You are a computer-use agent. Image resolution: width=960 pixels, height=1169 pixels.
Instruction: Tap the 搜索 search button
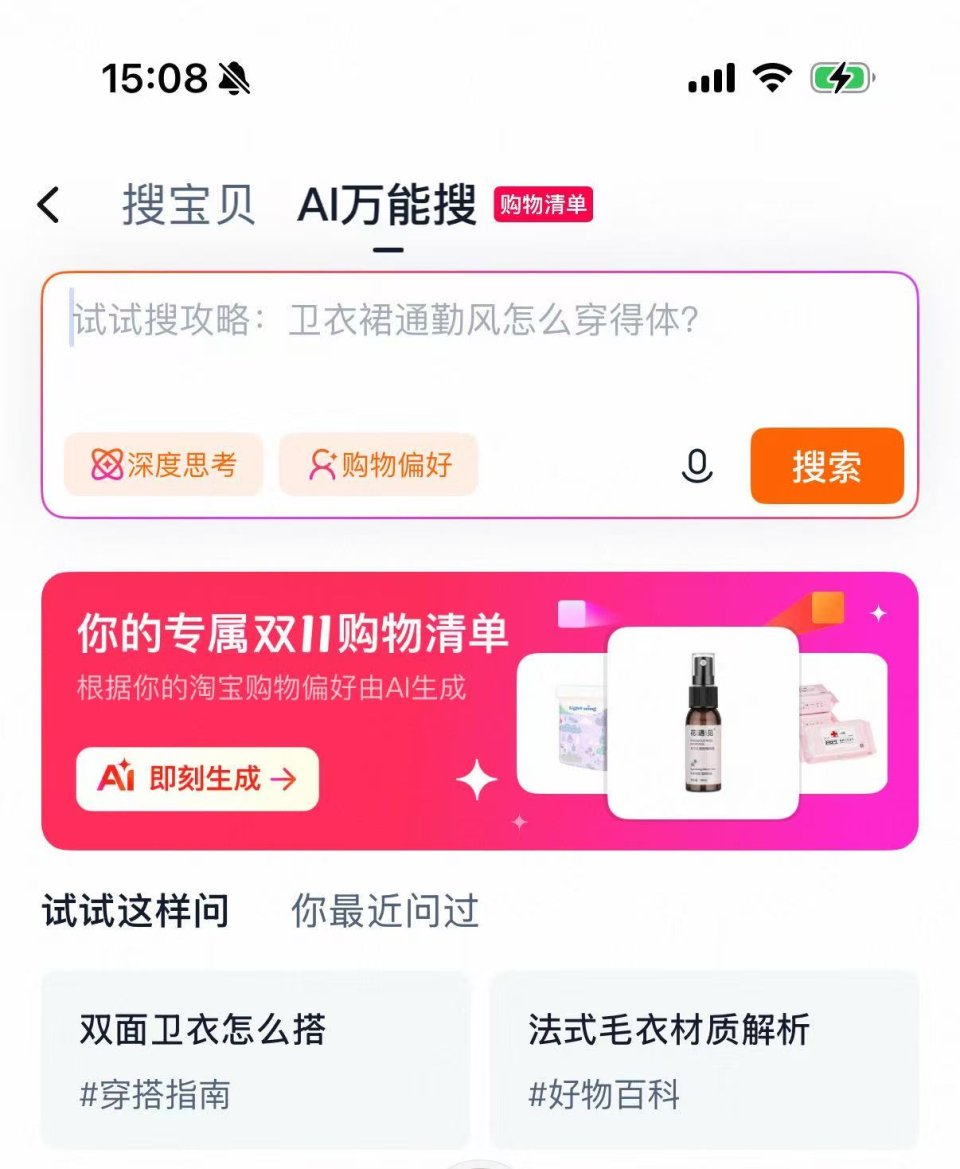tap(827, 466)
